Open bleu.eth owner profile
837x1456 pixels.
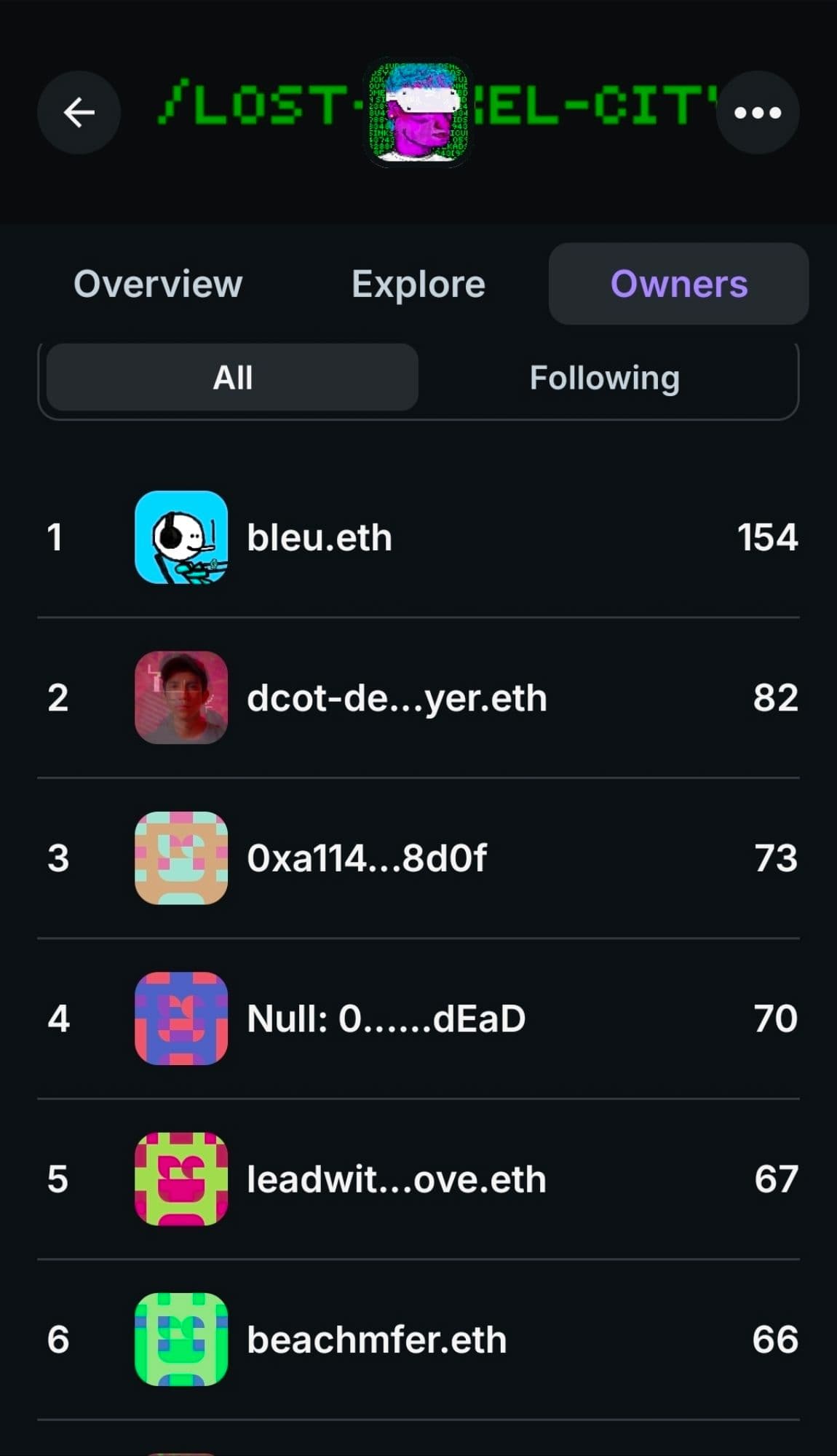(320, 538)
